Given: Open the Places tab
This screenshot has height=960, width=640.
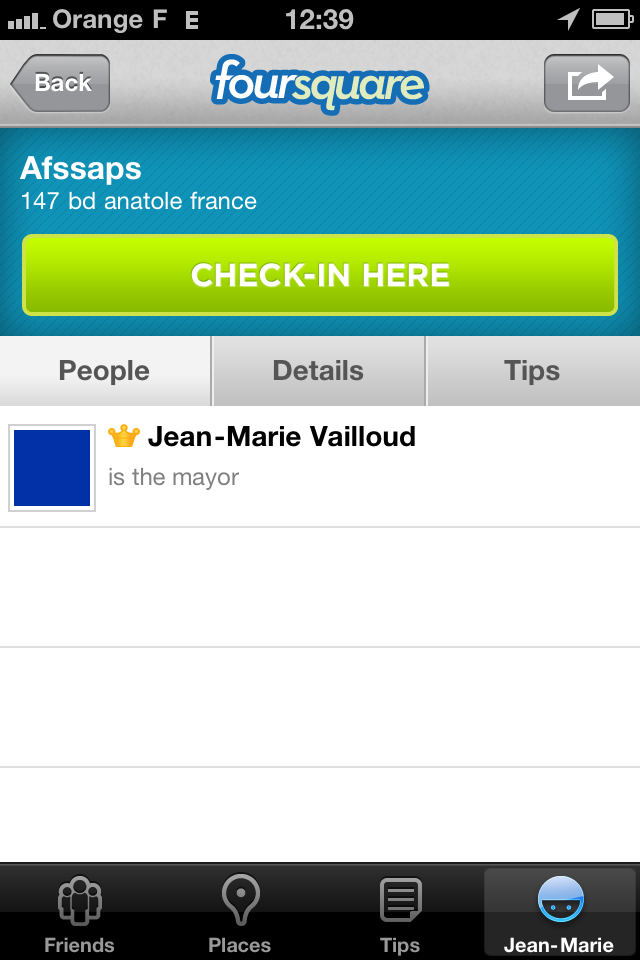Looking at the screenshot, I should coord(240,914).
